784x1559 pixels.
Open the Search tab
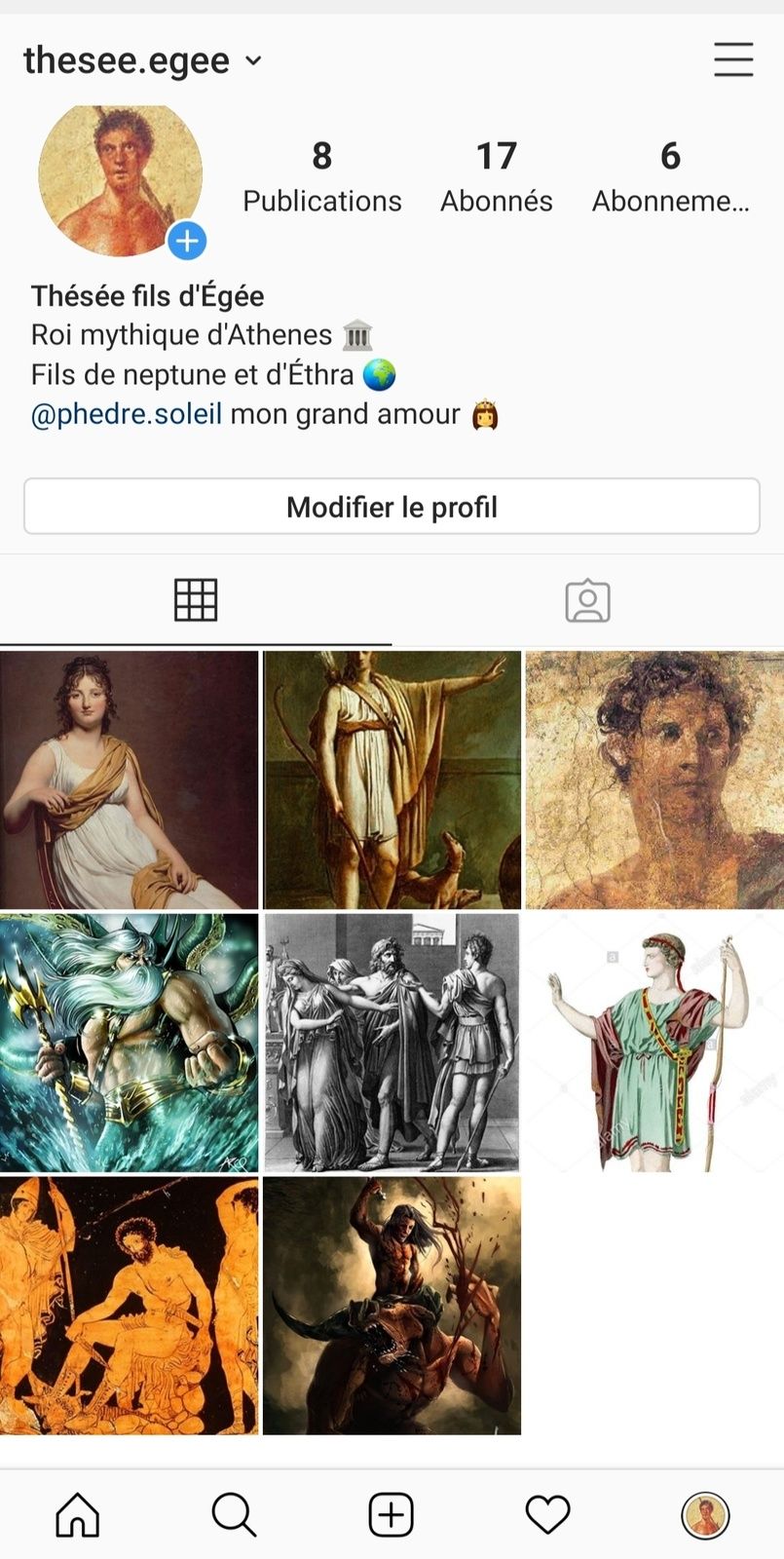click(234, 1515)
